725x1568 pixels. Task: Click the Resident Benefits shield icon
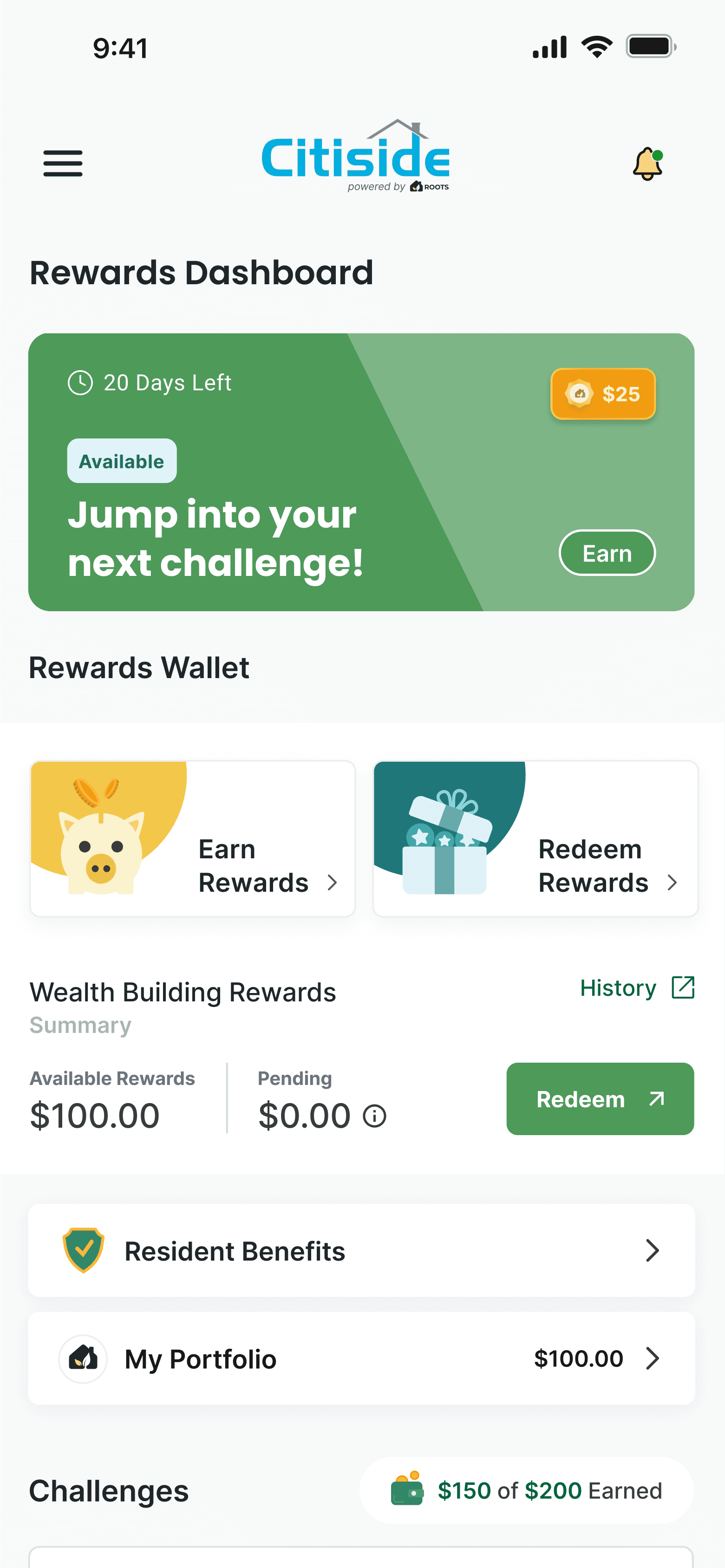tap(84, 1251)
